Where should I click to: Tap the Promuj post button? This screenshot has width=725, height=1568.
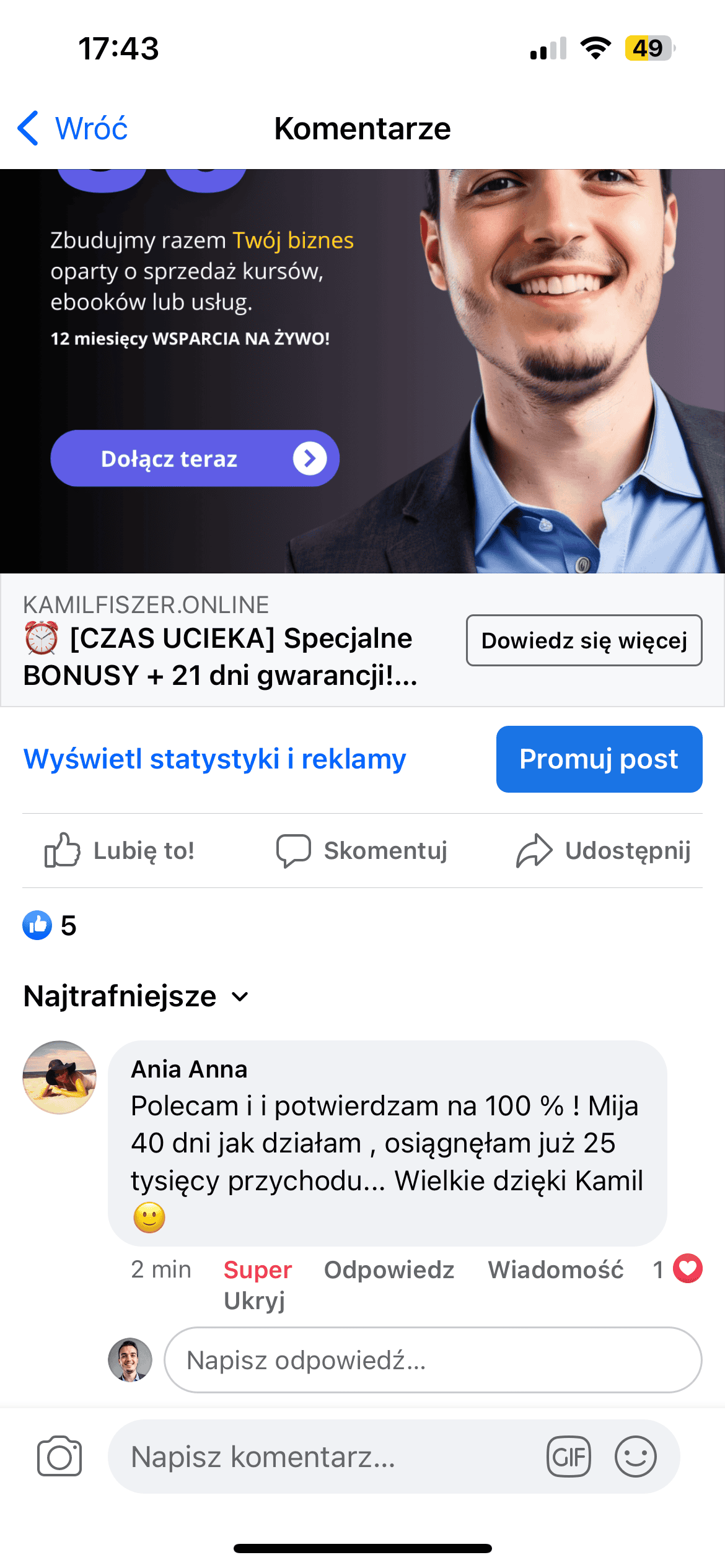(599, 759)
